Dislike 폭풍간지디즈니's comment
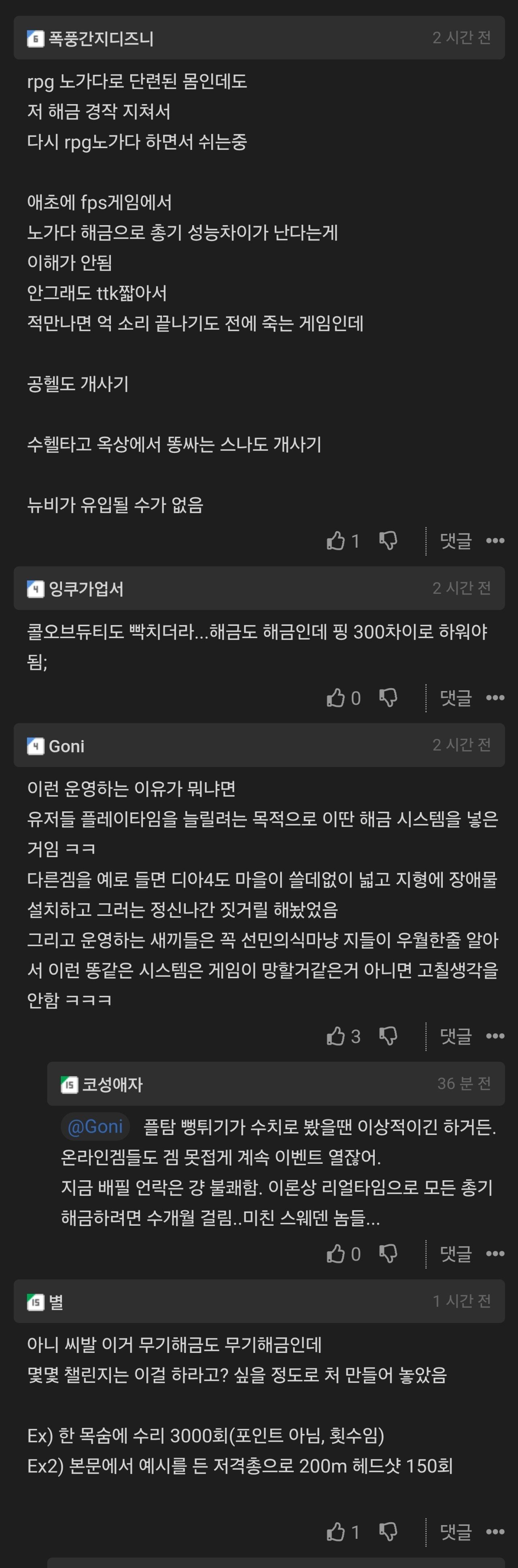Screen dimensions: 518x1568 (x=388, y=540)
